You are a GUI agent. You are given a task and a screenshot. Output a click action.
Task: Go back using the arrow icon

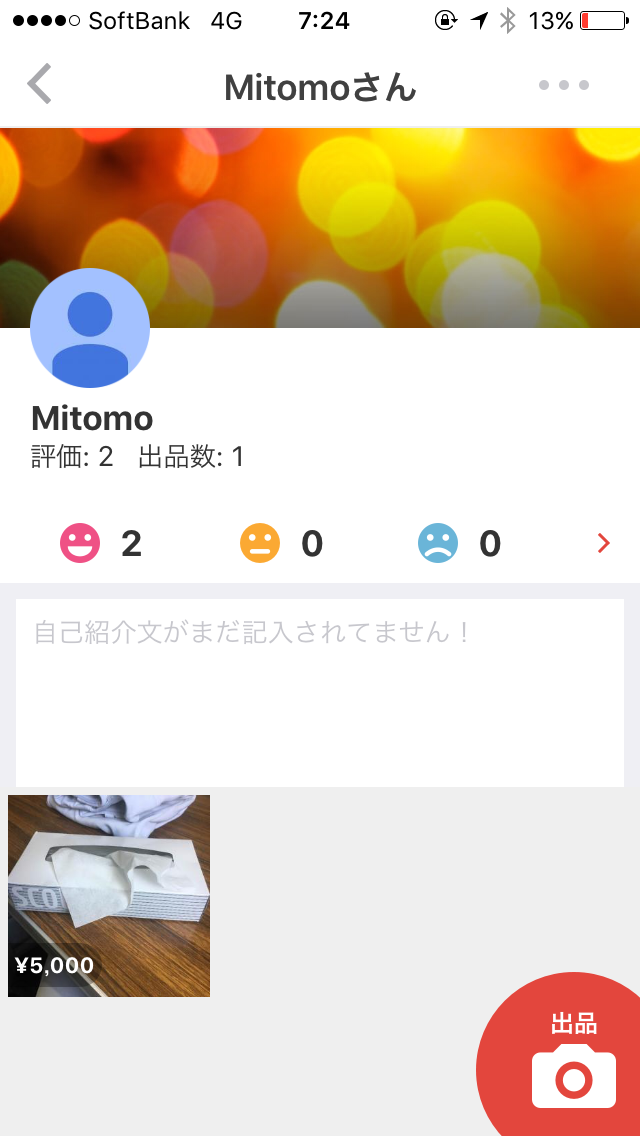click(40, 85)
